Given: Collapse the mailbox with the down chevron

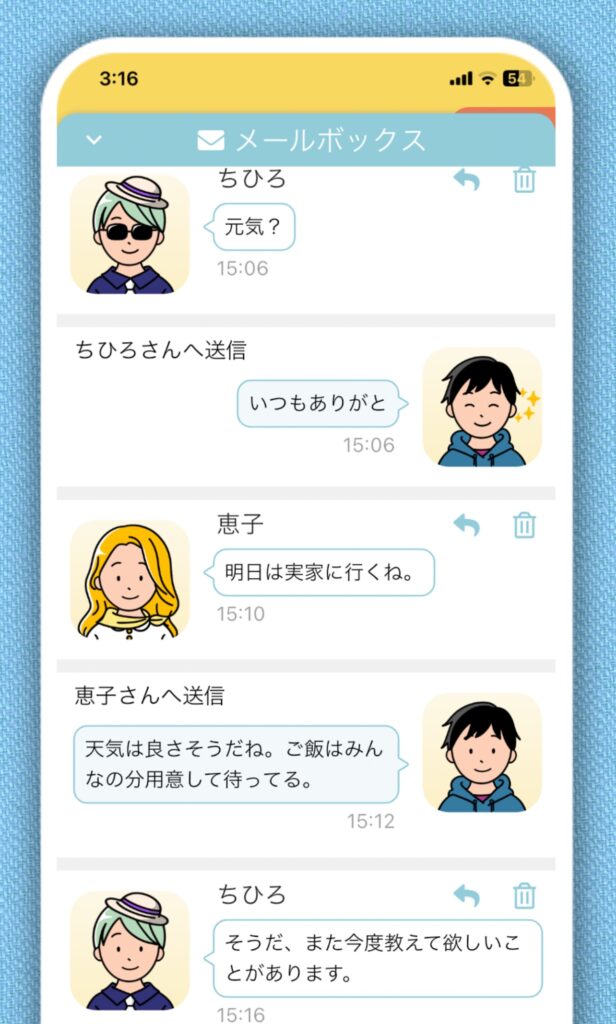Looking at the screenshot, I should 94,140.
